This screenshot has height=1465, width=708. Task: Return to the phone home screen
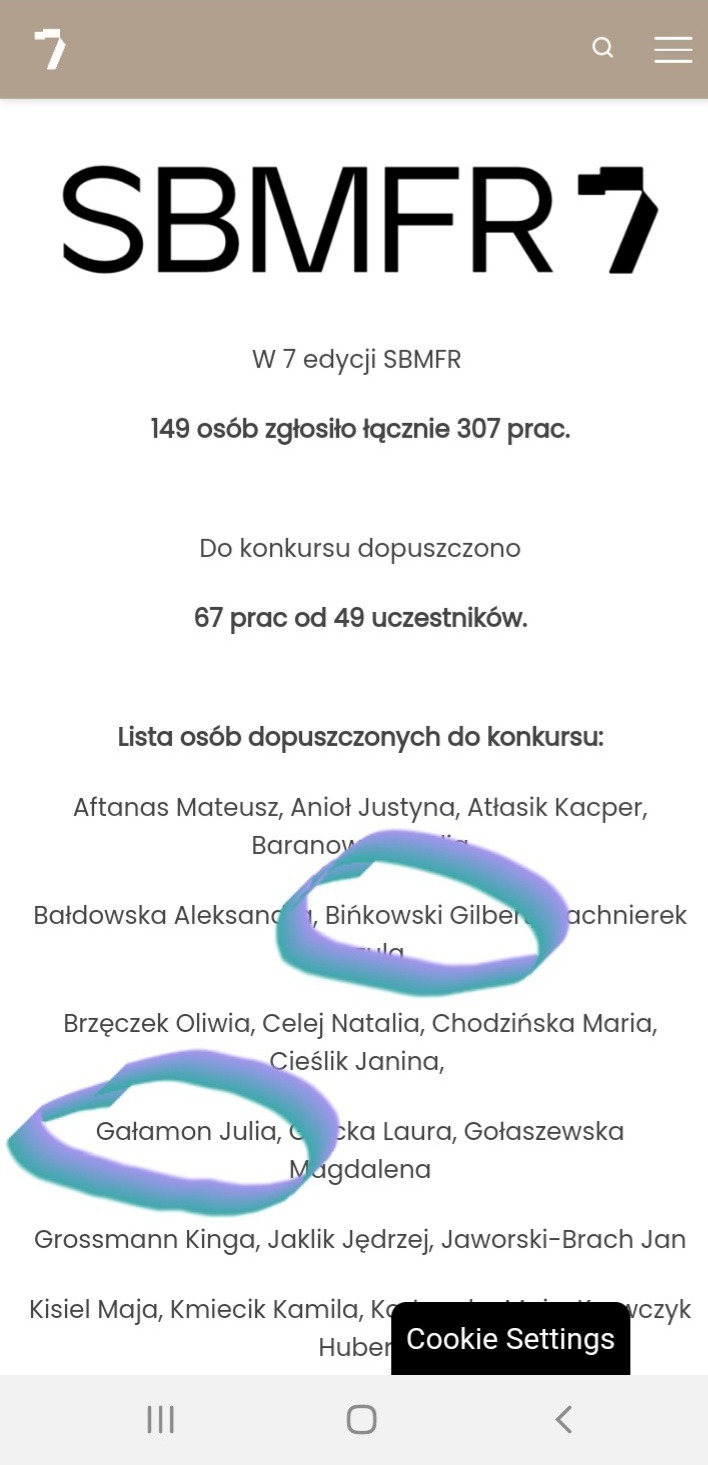pos(361,1419)
